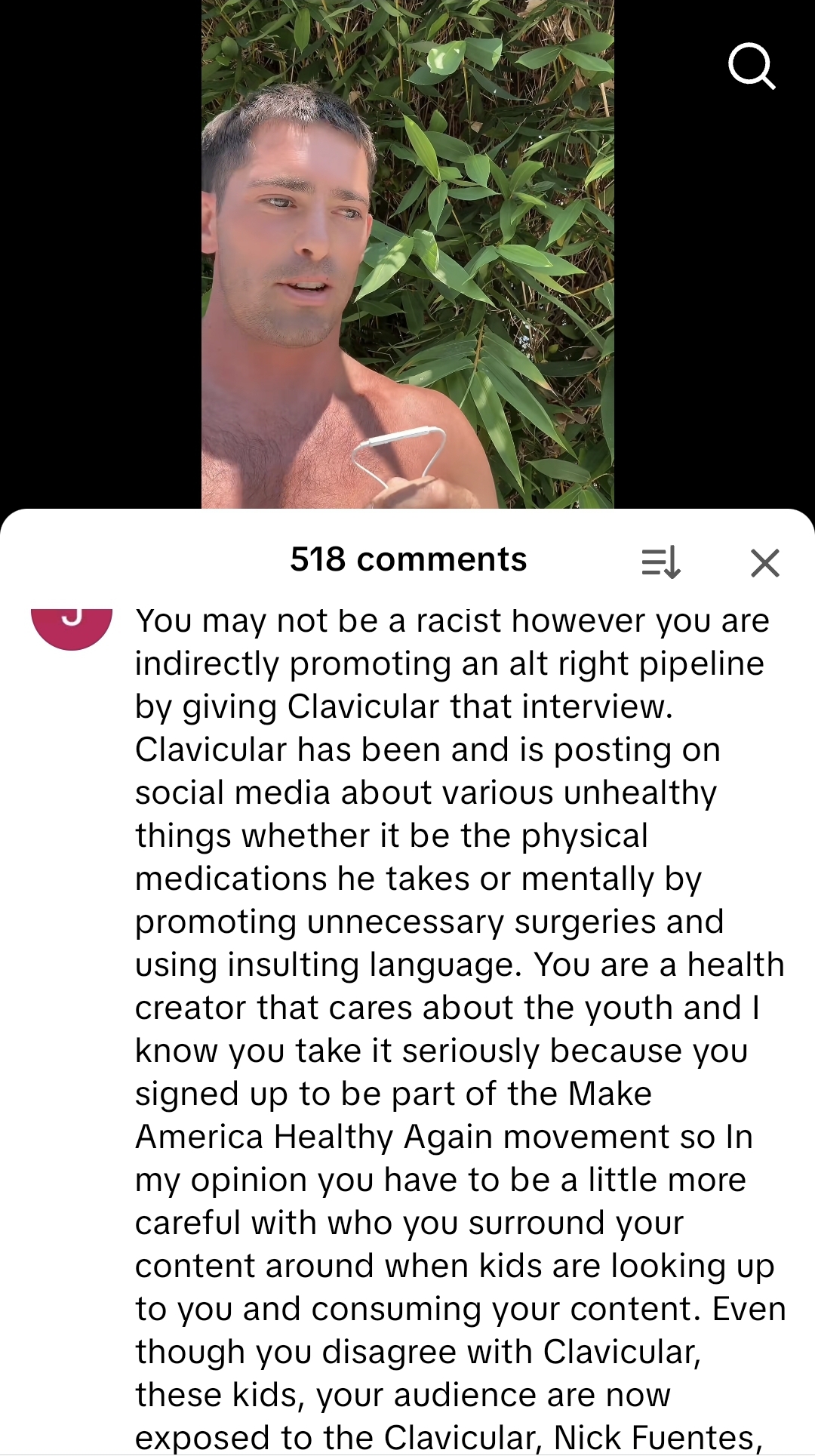Screen dimensions: 815x1456
Task: Open search with the magnifier icon
Action: (x=752, y=66)
